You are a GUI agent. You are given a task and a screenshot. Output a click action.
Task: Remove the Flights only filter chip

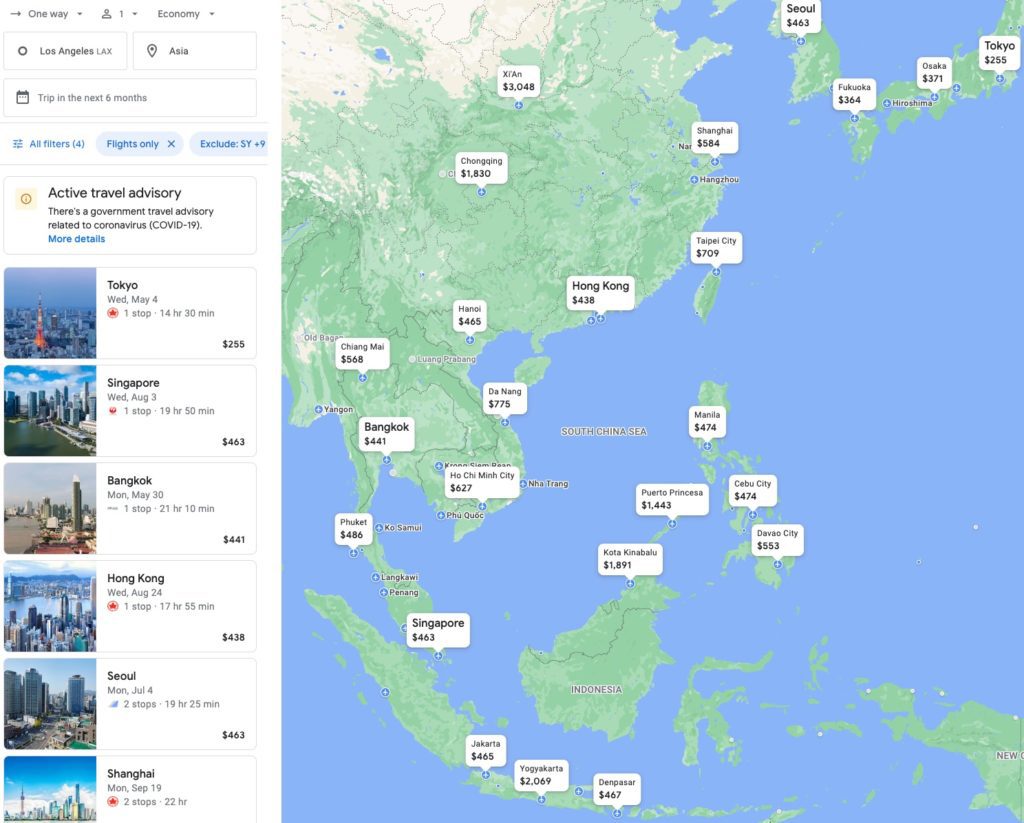tap(171, 144)
